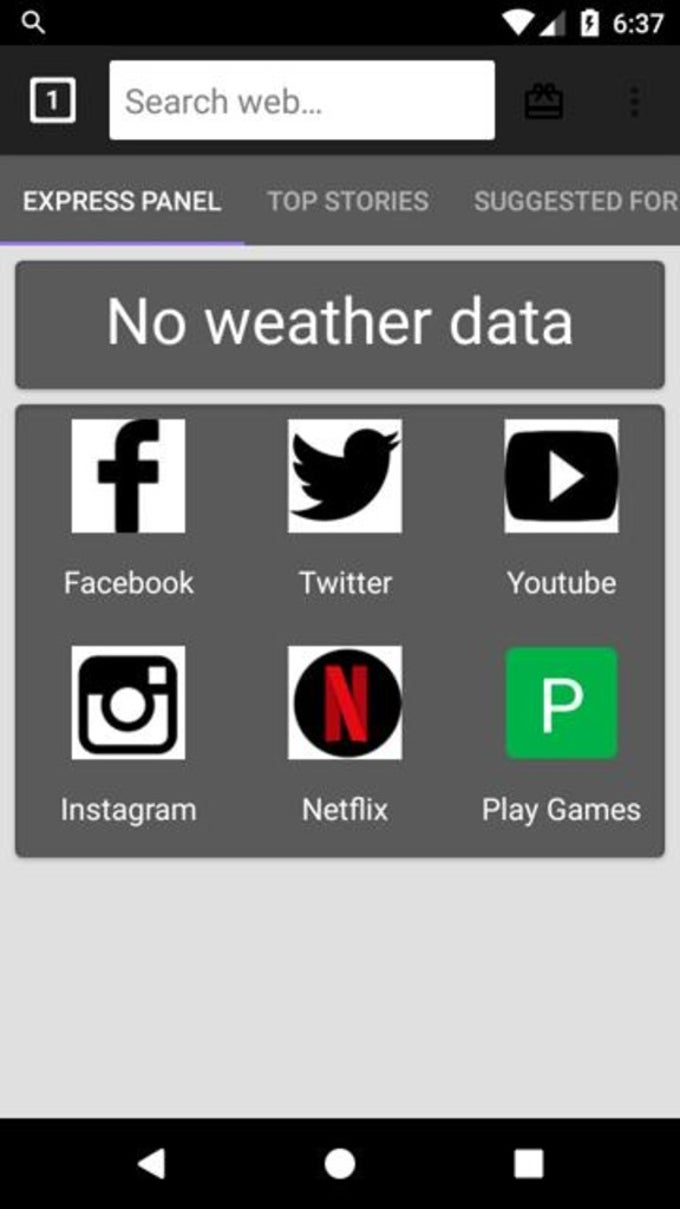Go back with the system back button
The image size is (680, 1209).
[x=151, y=1163]
